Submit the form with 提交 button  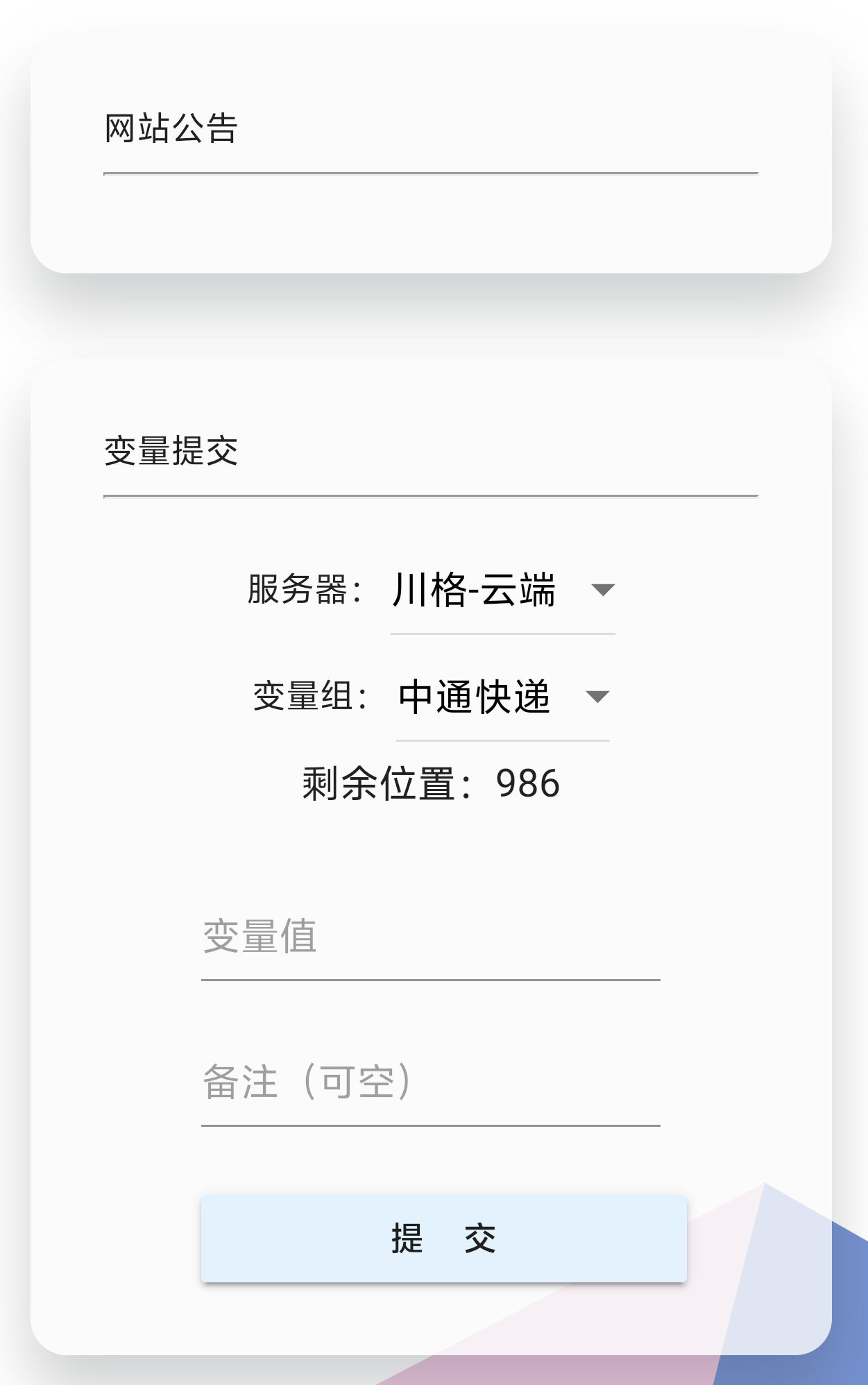click(x=443, y=1239)
